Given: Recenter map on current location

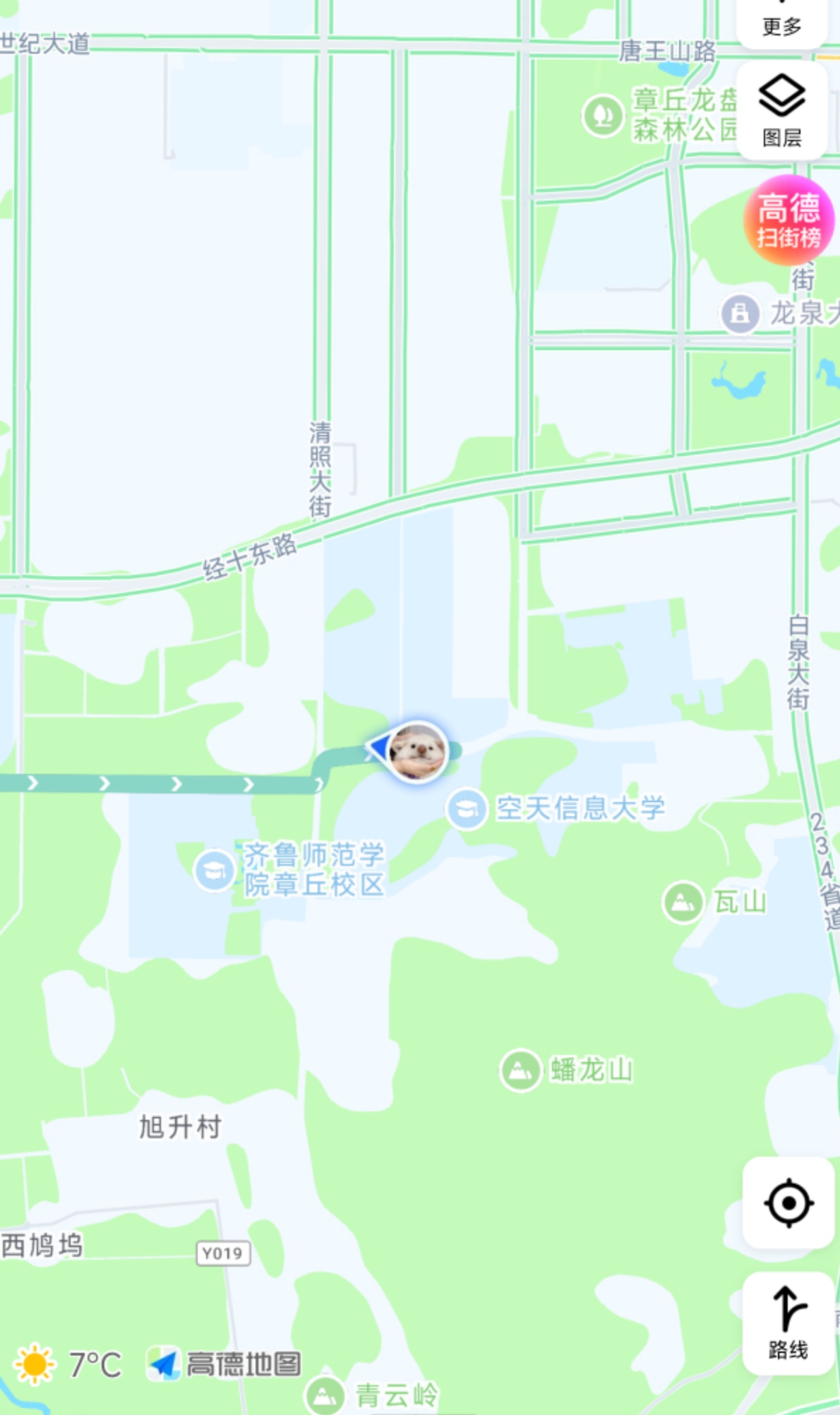Looking at the screenshot, I should point(788,1202).
